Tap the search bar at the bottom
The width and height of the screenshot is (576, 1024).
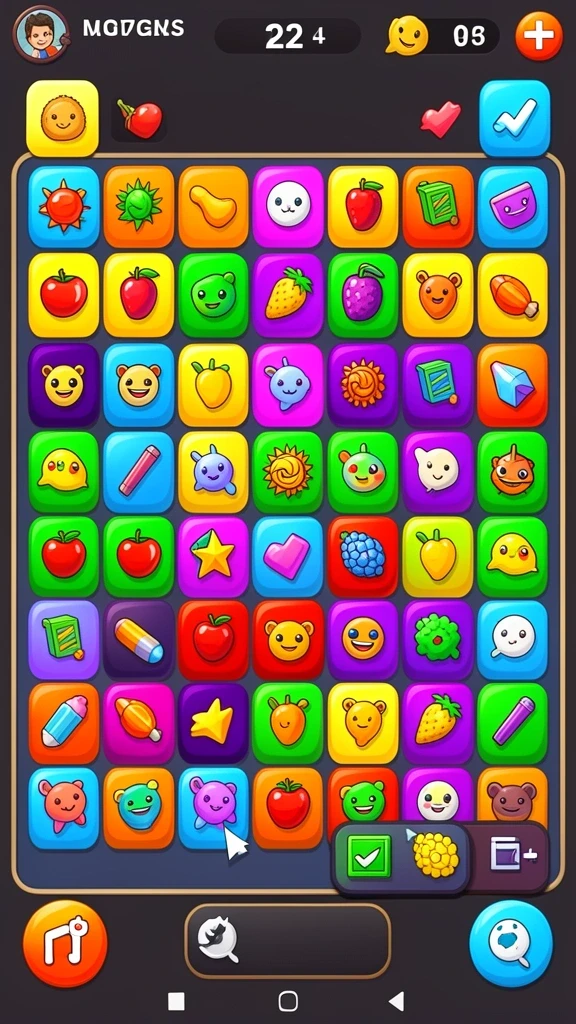(x=288, y=941)
